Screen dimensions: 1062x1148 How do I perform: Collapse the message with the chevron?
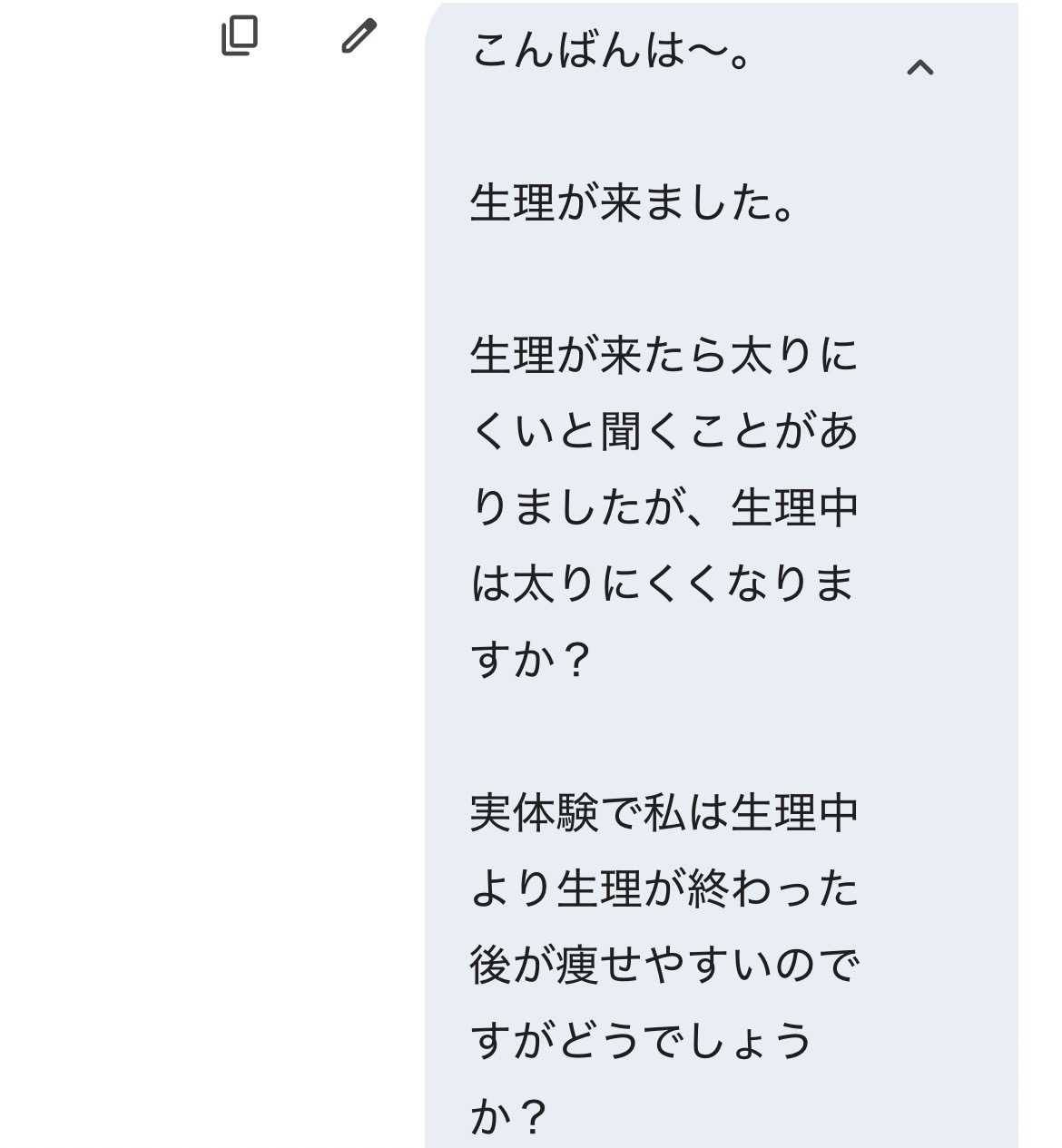pyautogui.click(x=919, y=67)
